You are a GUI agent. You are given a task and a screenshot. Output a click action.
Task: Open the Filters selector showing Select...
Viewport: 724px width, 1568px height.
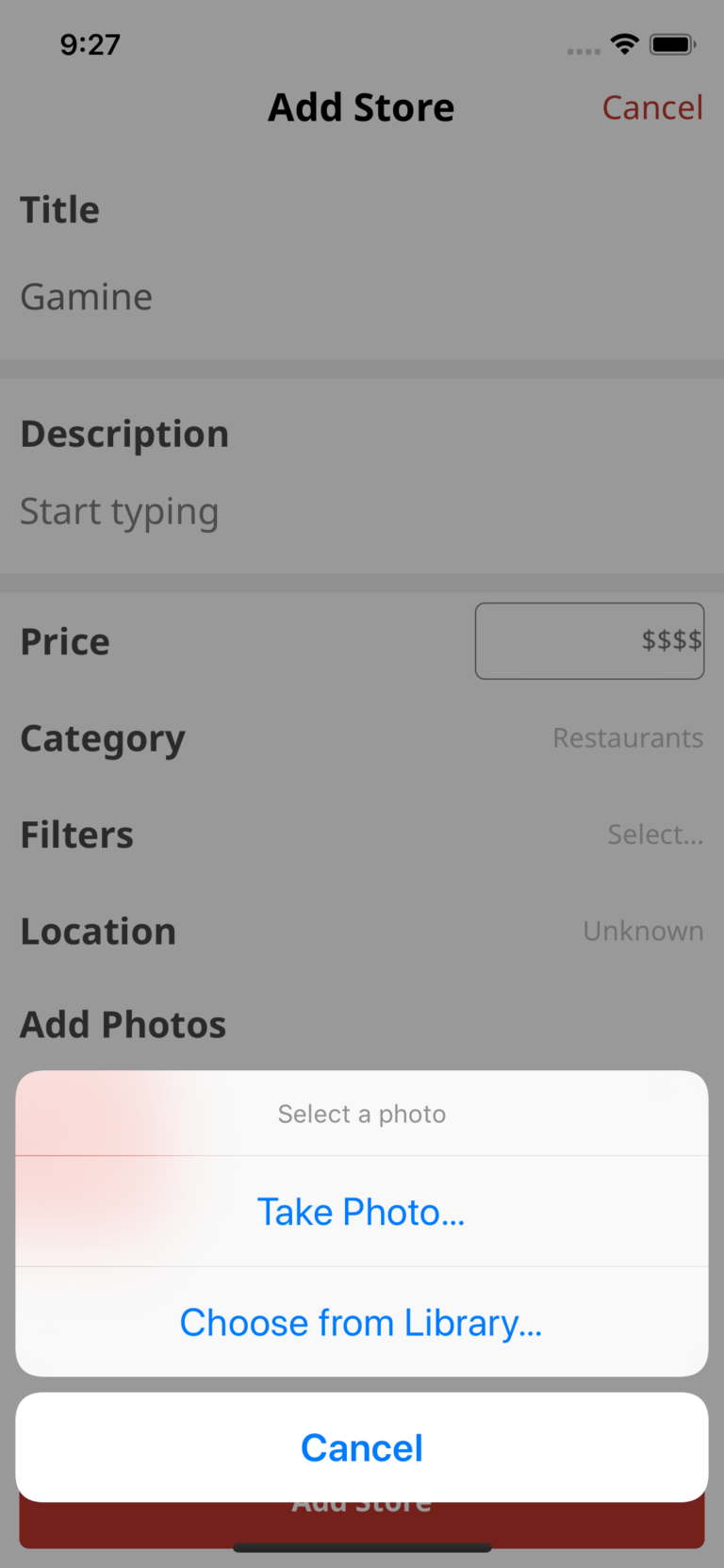coord(655,834)
